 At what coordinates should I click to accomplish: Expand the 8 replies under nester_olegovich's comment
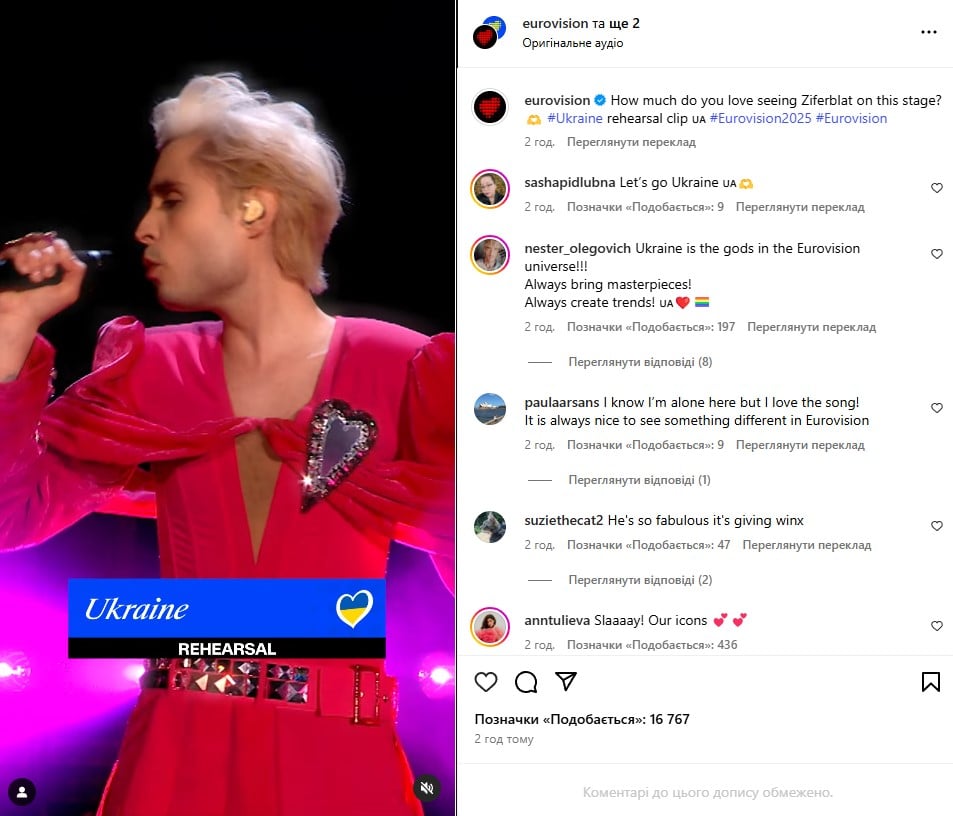[640, 362]
